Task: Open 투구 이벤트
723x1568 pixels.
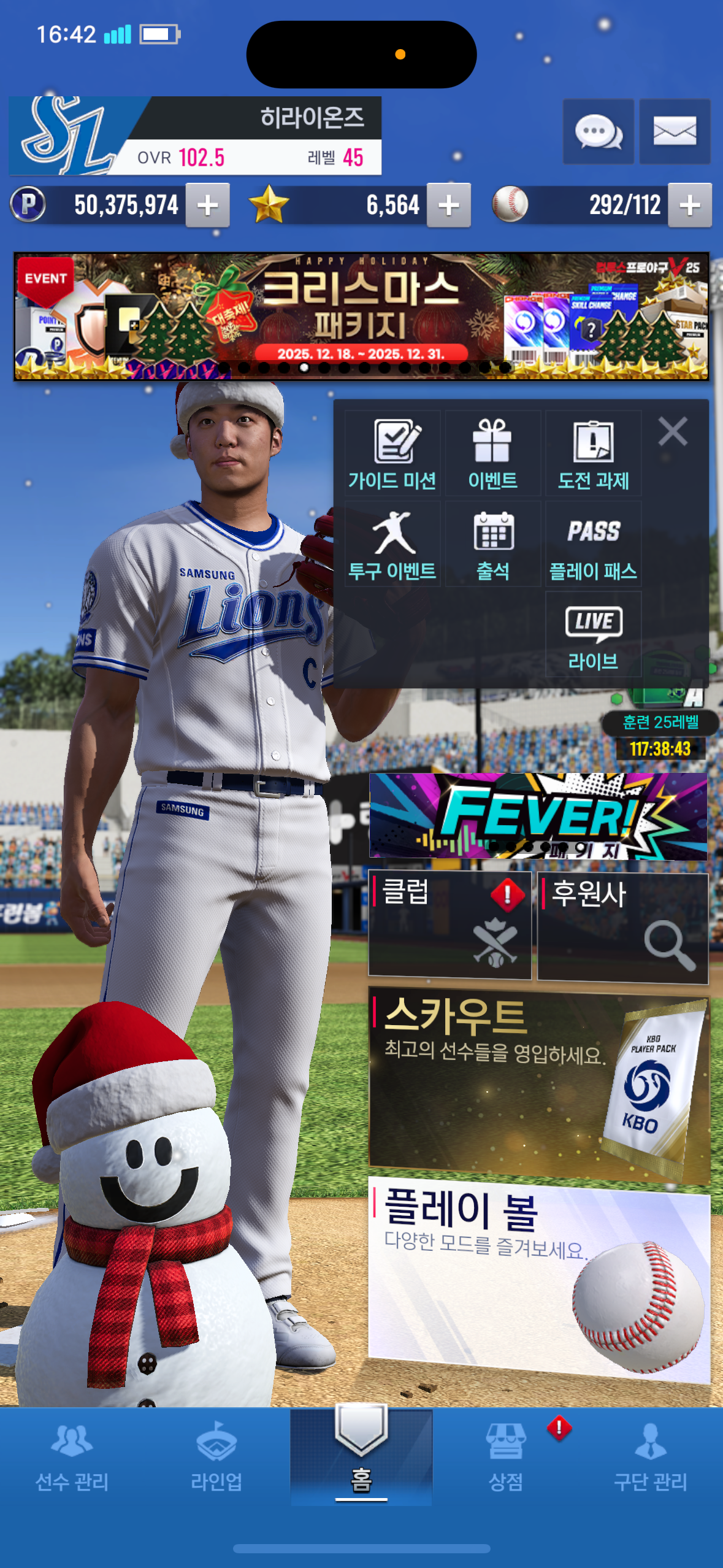Action: coord(392,545)
